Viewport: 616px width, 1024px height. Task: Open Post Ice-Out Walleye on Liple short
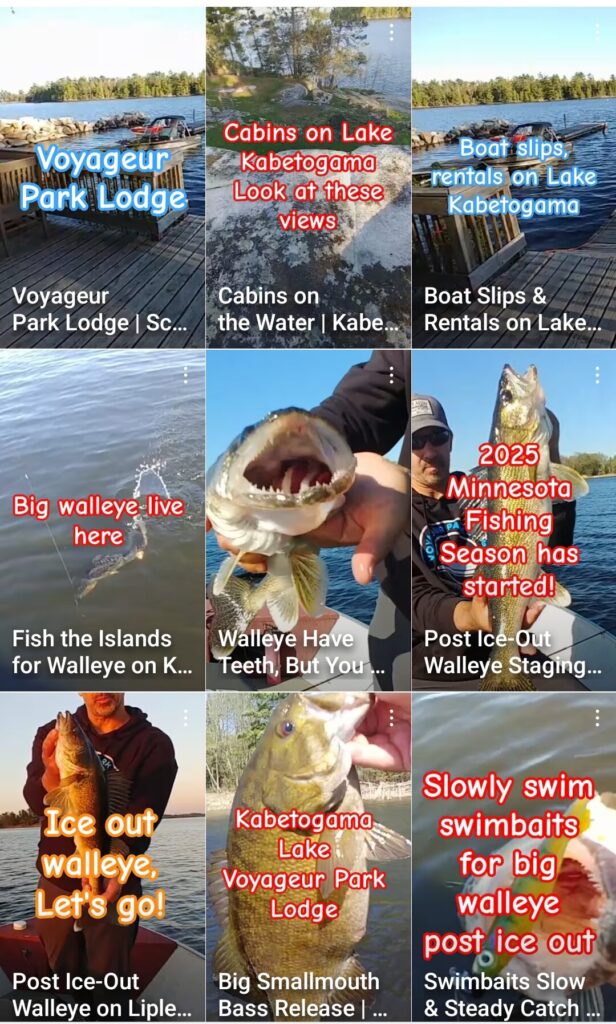tap(102, 860)
